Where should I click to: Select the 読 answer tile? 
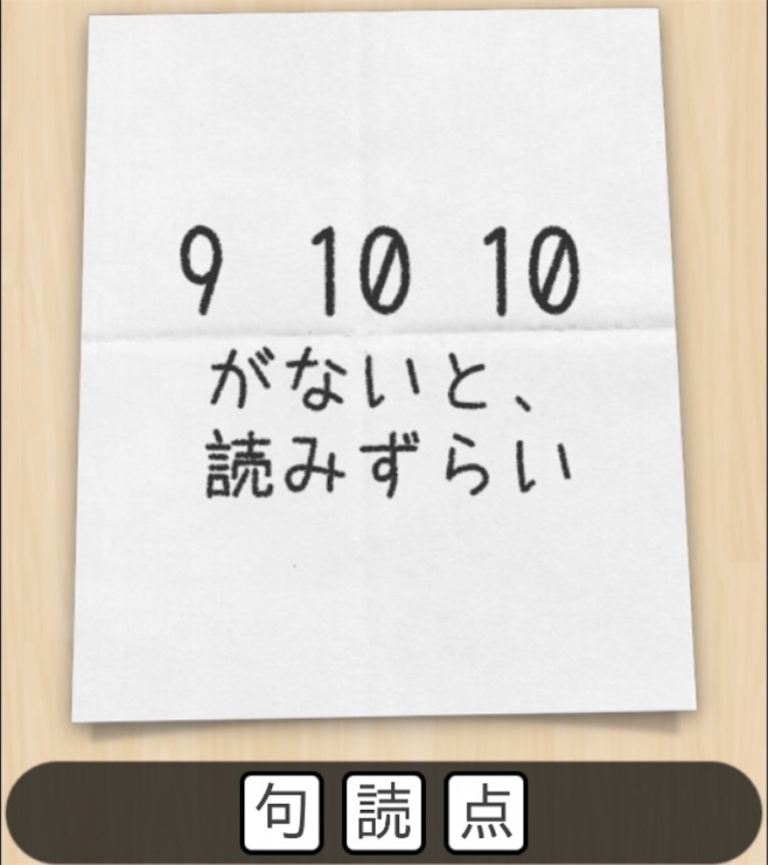coord(384,811)
